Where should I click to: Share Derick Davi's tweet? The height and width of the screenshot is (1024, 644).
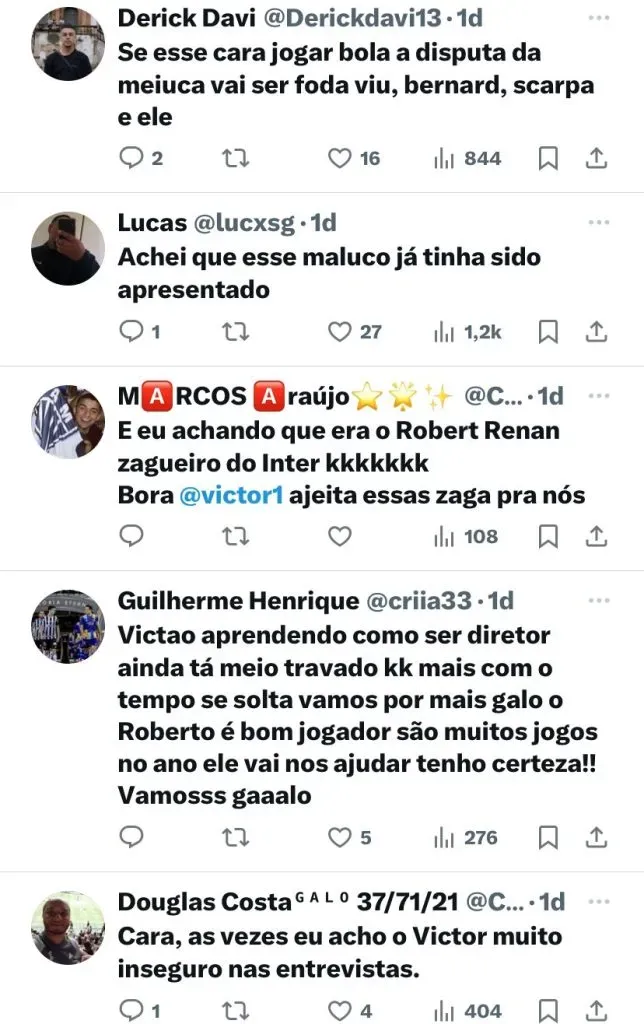tap(596, 158)
